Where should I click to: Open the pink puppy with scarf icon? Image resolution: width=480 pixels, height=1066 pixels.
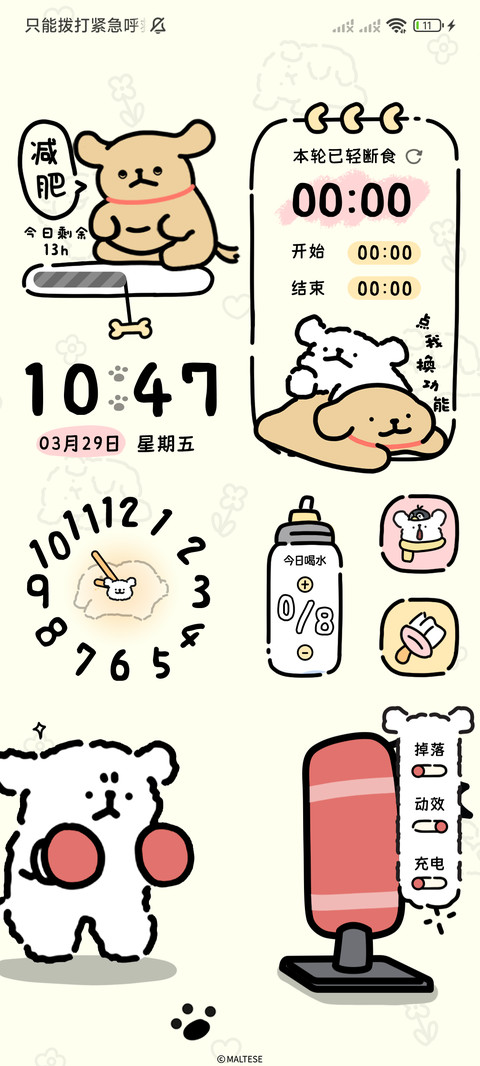[419, 534]
